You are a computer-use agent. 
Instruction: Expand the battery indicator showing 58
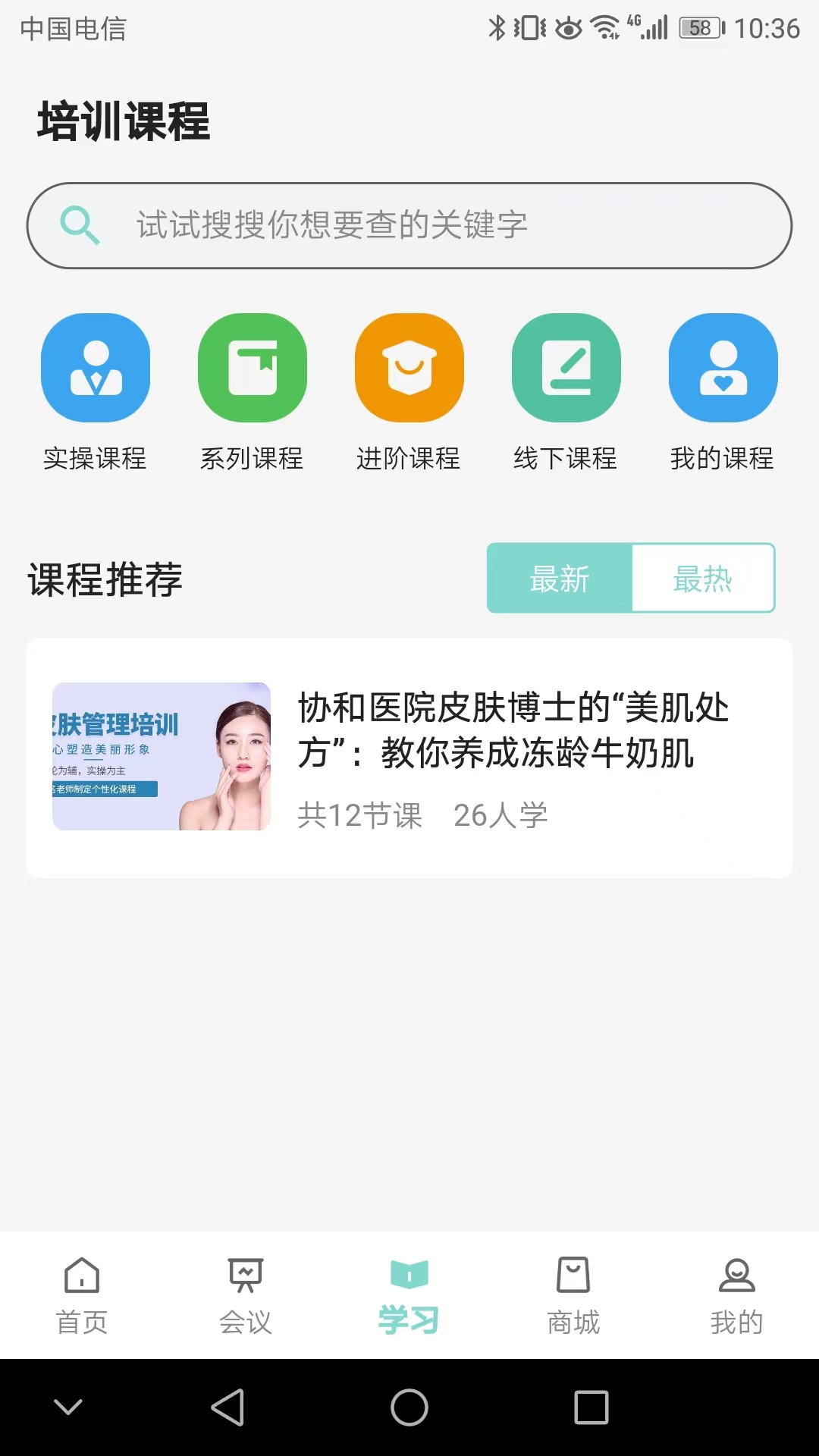(x=699, y=28)
